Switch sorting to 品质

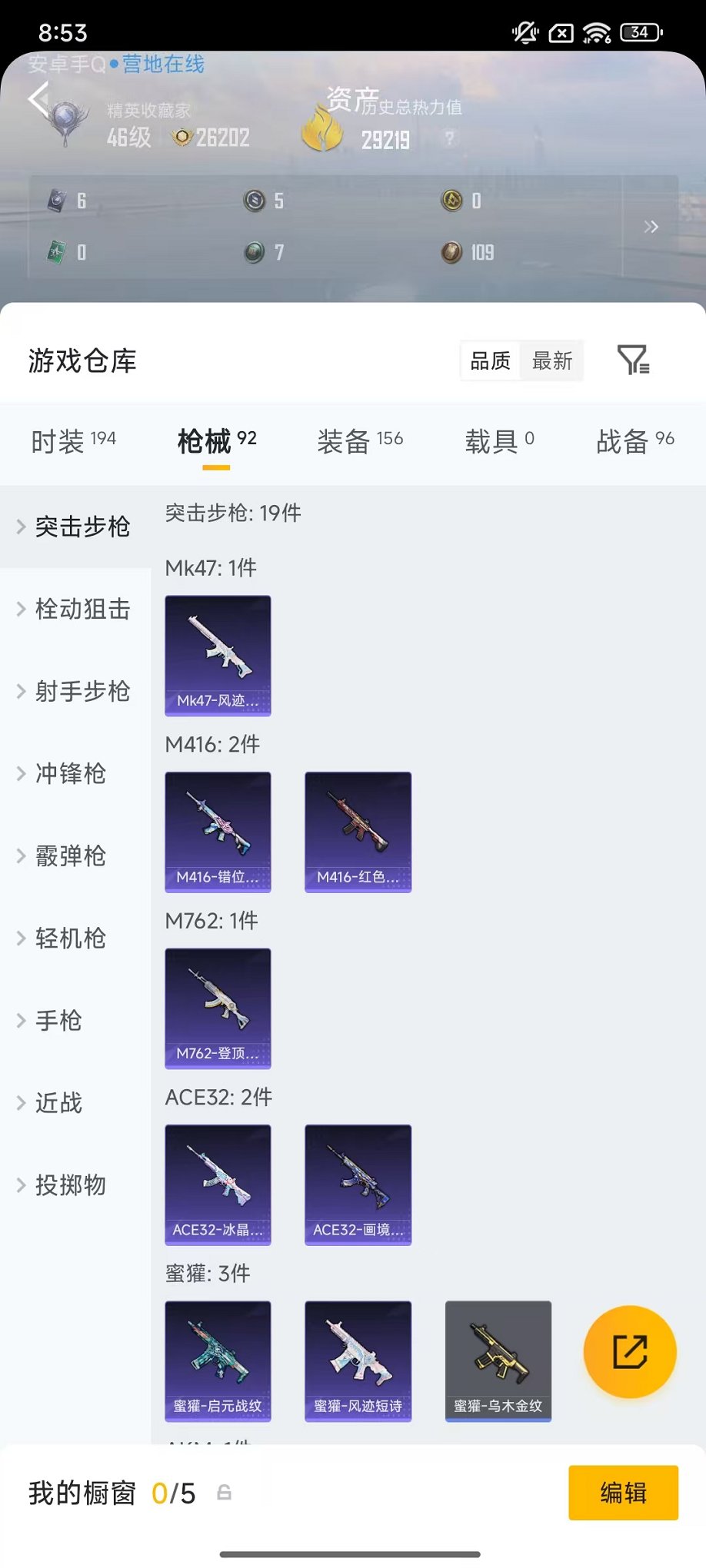pyautogui.click(x=489, y=360)
